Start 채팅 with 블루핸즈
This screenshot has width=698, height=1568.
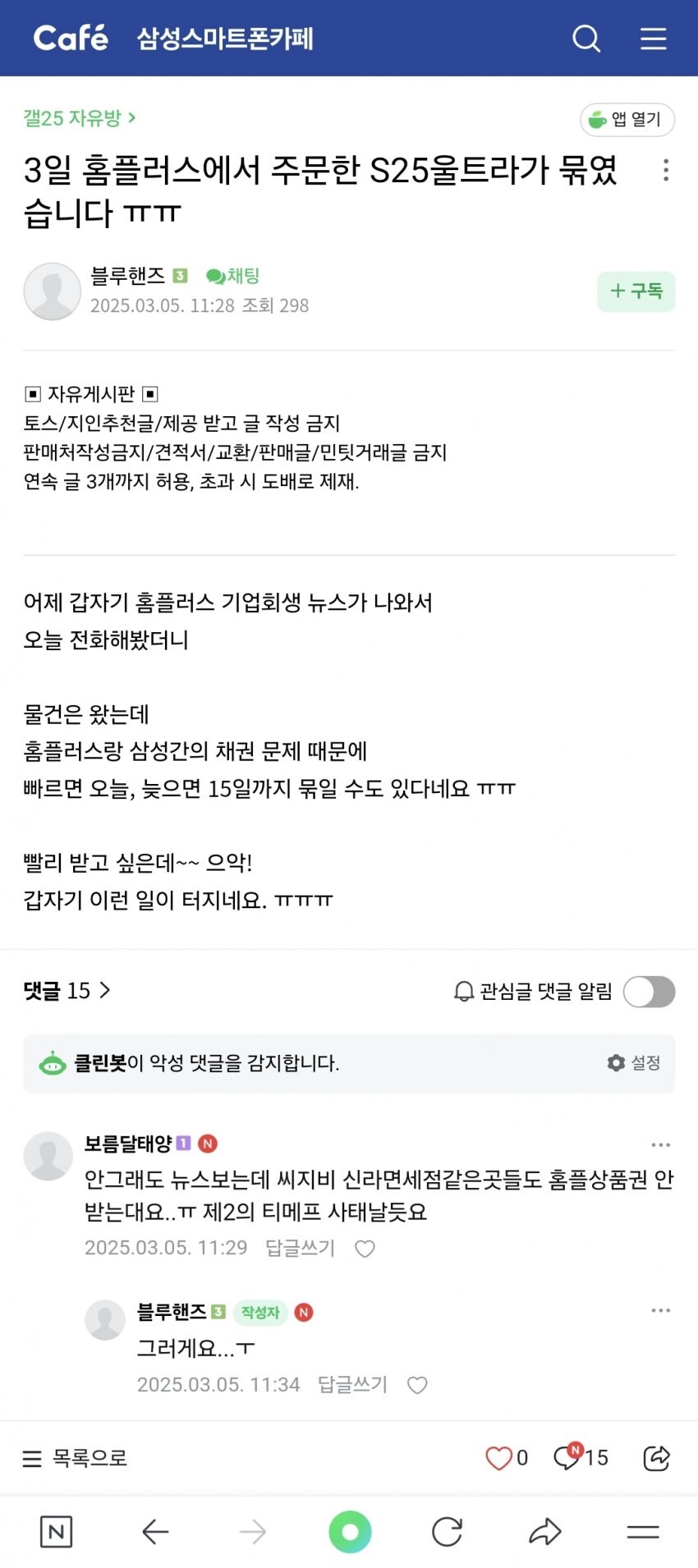click(x=233, y=276)
